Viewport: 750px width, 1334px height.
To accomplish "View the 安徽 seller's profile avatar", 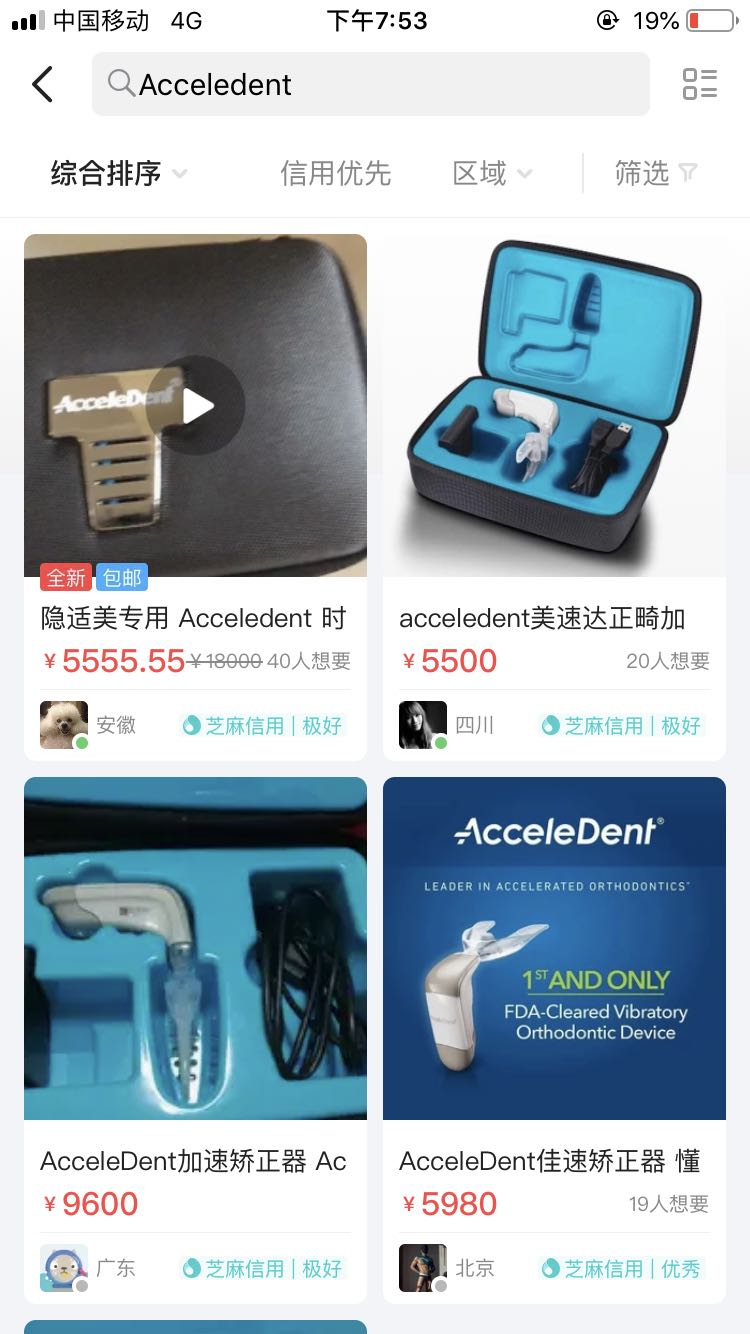I will click(64, 725).
